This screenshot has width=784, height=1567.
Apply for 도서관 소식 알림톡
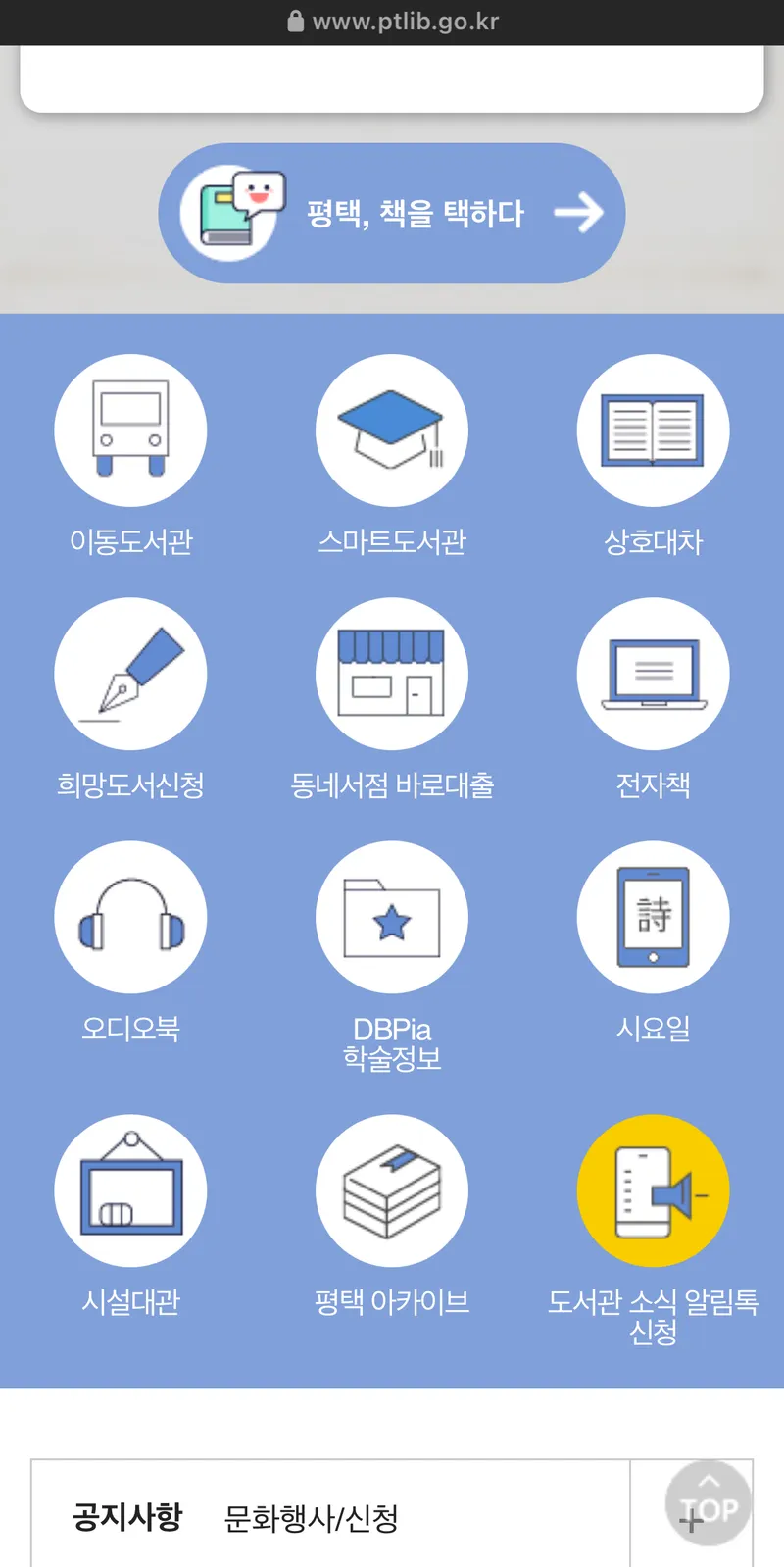pyautogui.click(x=654, y=1232)
